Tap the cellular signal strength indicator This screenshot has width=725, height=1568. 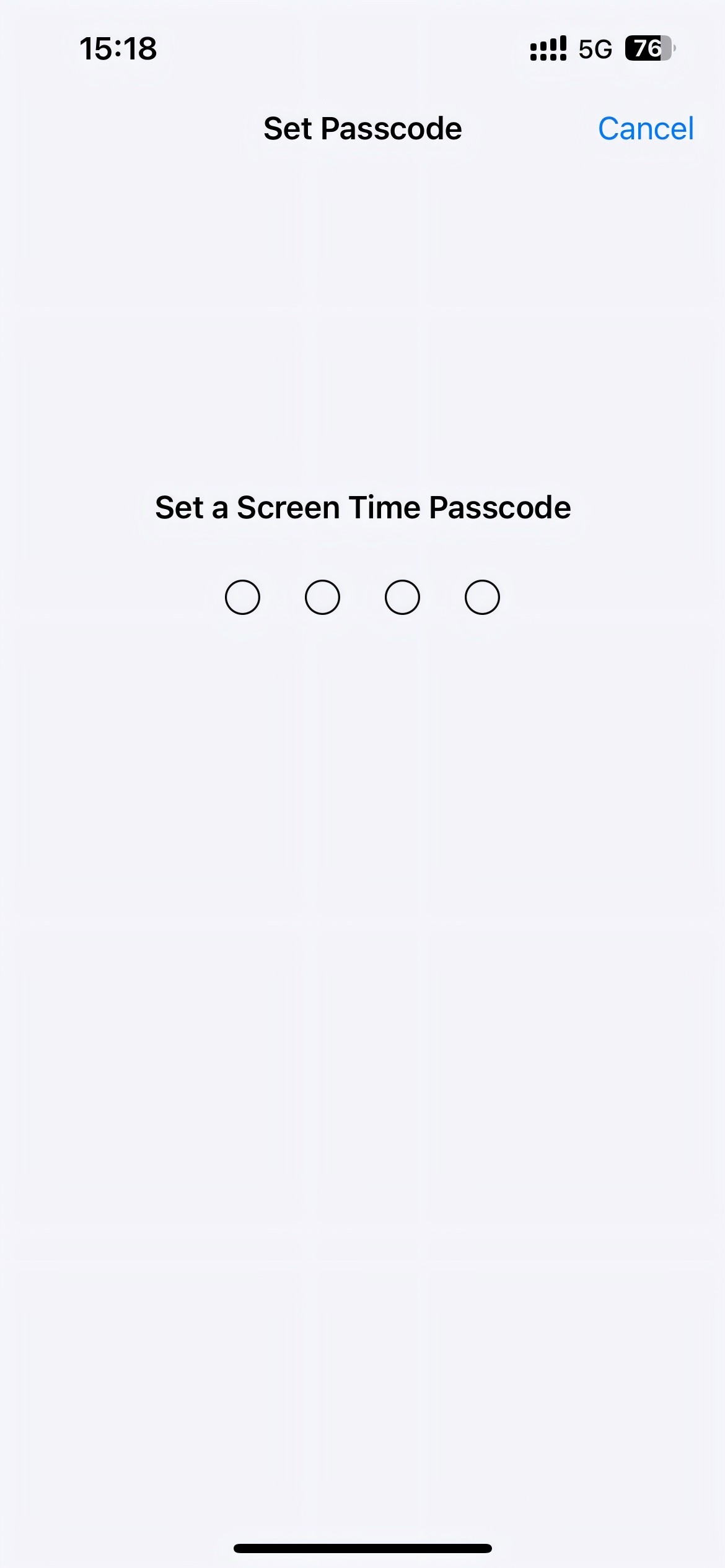[548, 48]
